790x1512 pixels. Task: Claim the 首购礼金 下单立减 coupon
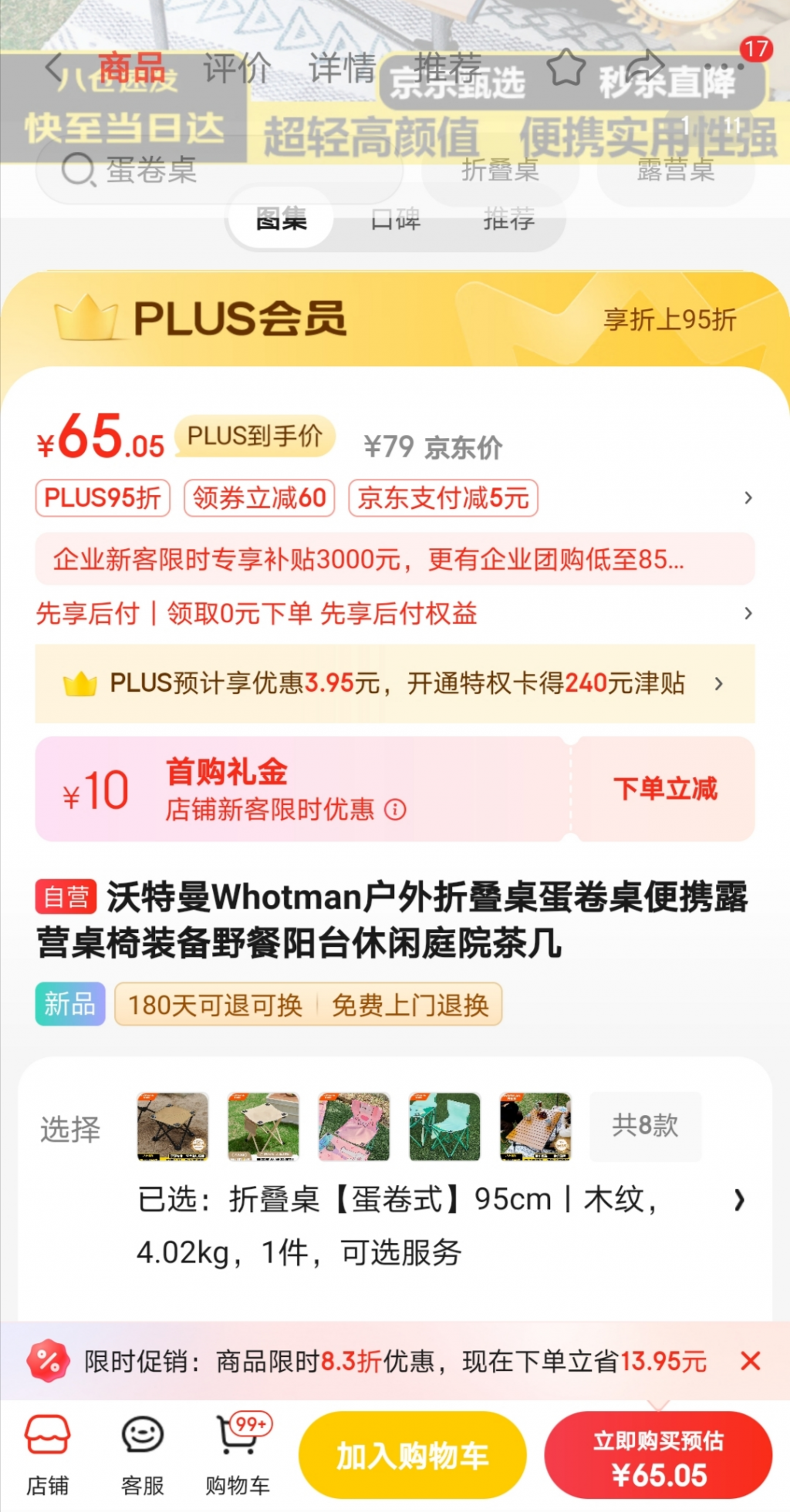click(665, 789)
